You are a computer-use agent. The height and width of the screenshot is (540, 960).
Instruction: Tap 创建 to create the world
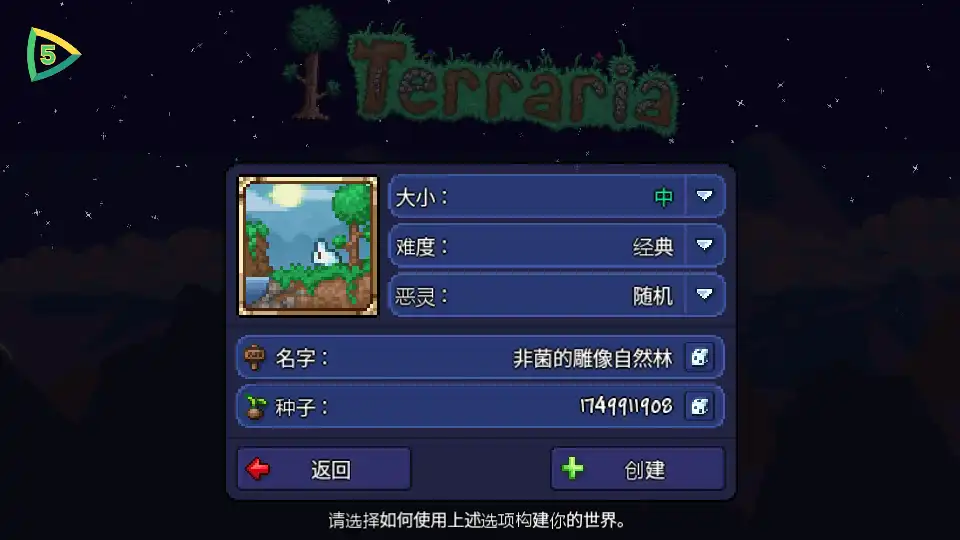638,469
